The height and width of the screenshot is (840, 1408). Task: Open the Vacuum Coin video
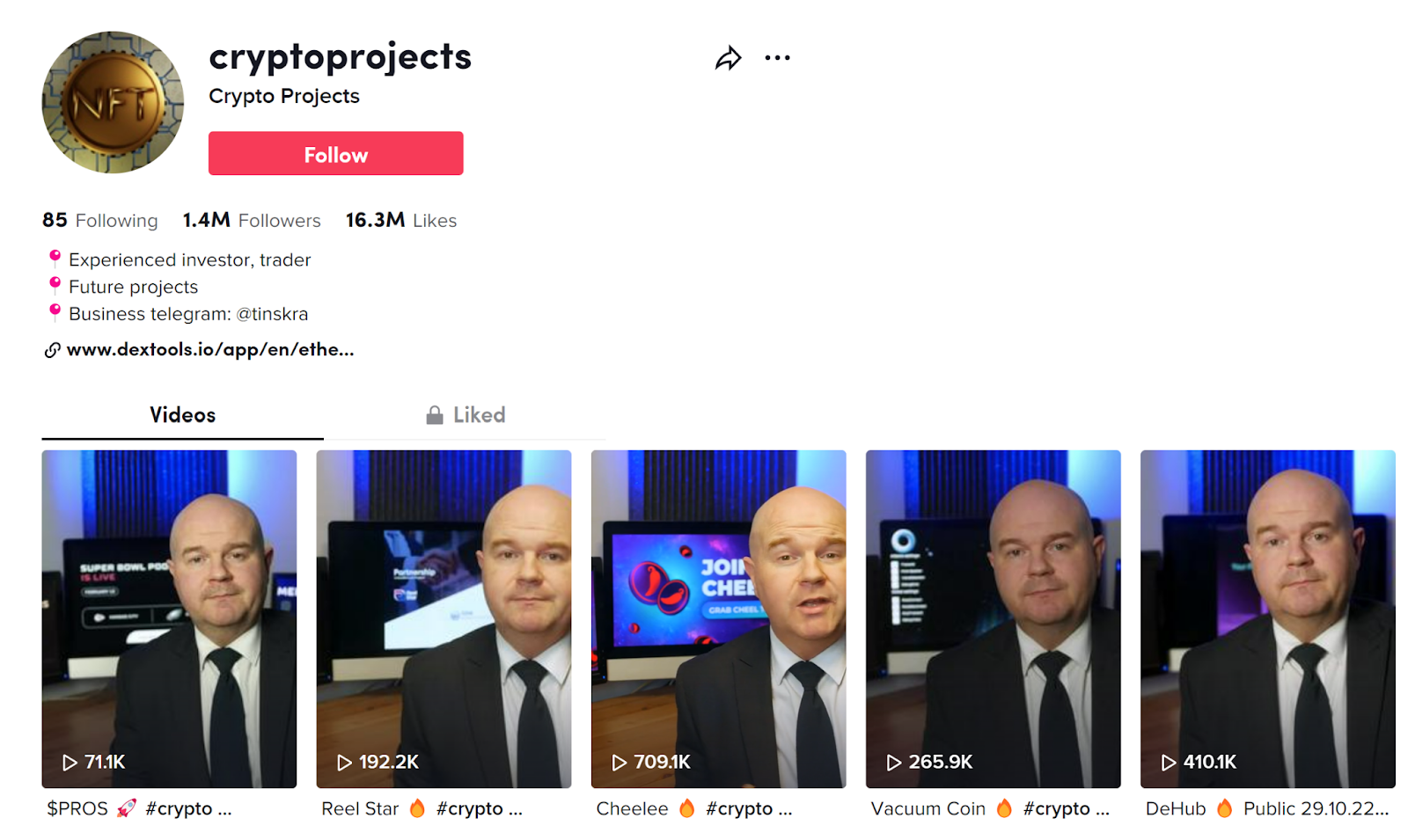click(993, 618)
